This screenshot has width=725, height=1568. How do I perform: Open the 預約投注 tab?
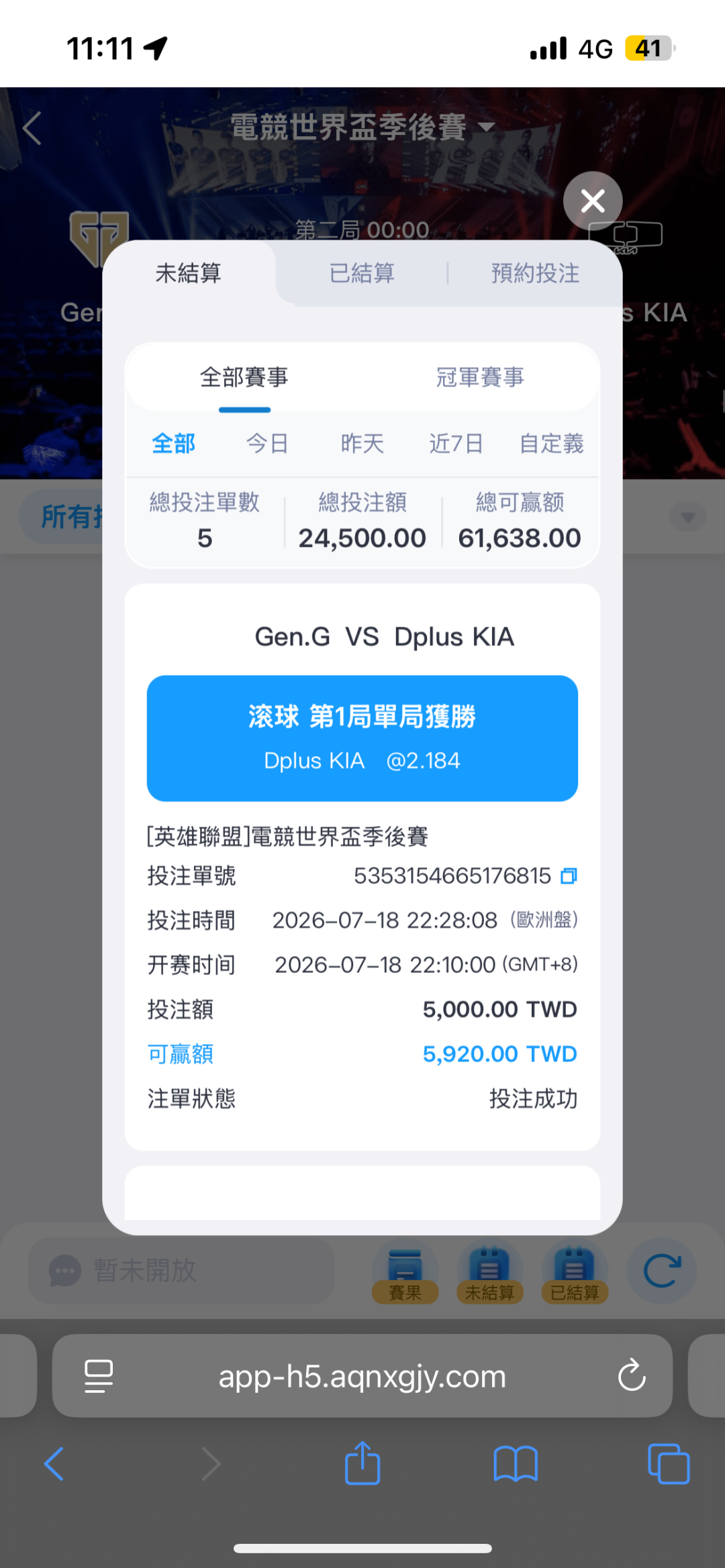click(535, 274)
